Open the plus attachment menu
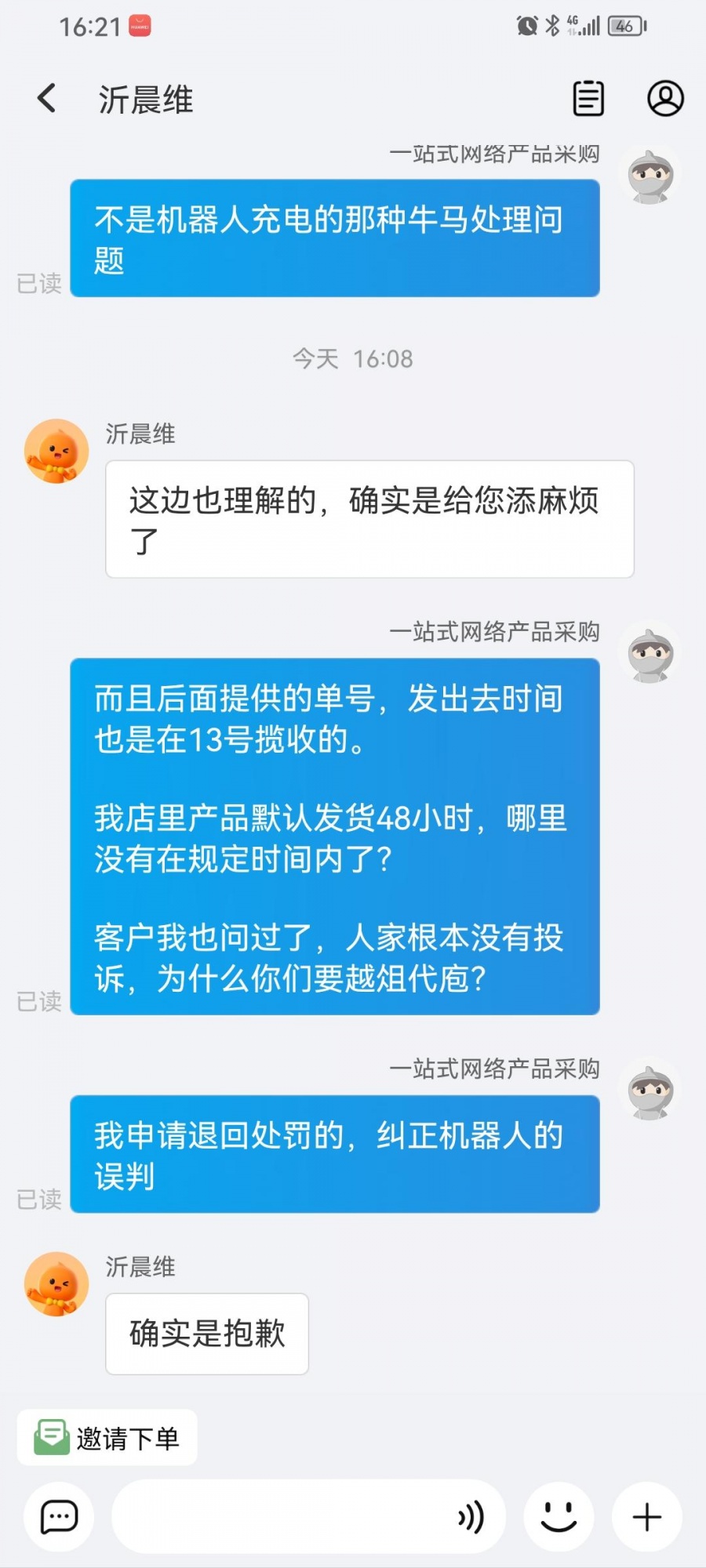The width and height of the screenshot is (706, 1568). [647, 1517]
